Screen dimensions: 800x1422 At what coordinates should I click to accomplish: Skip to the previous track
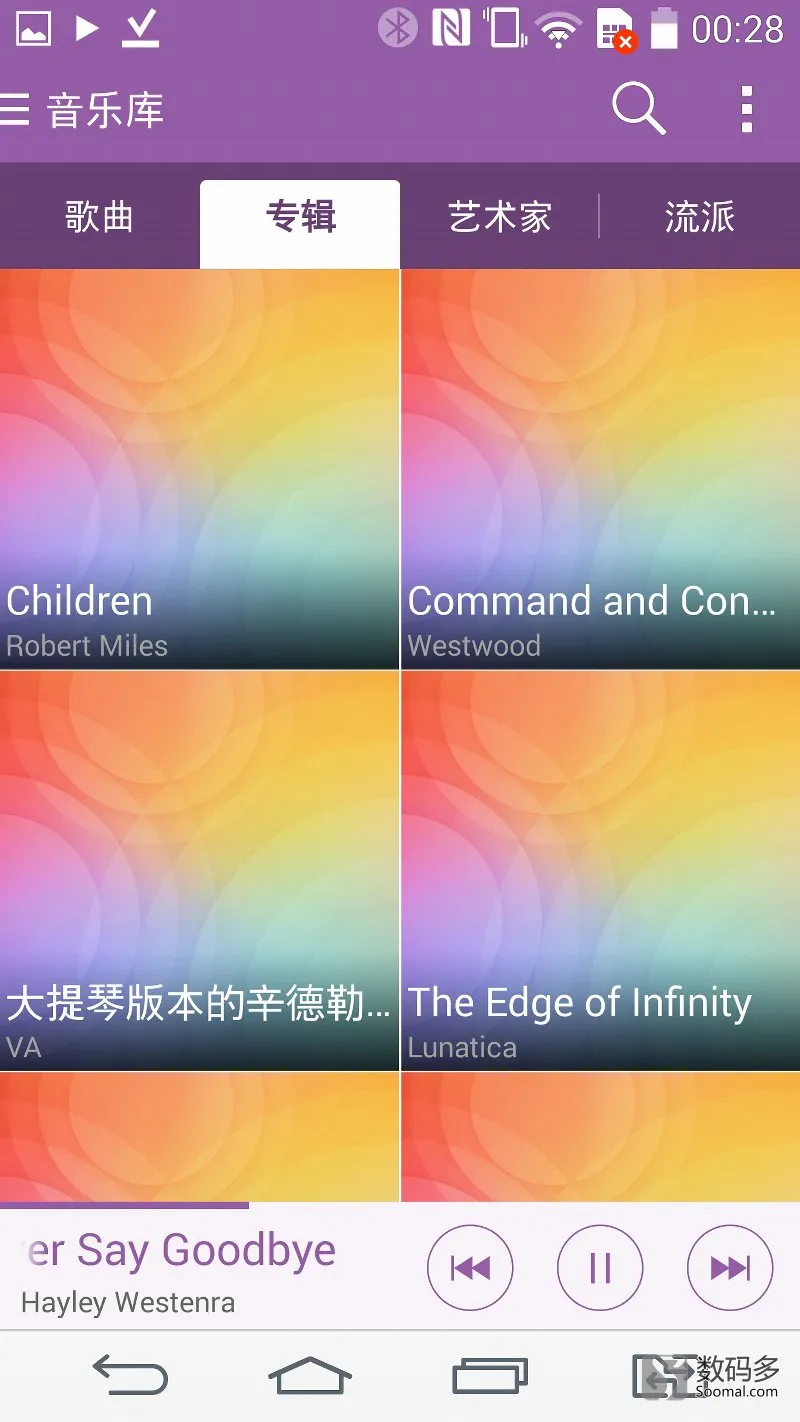pyautogui.click(x=470, y=1268)
